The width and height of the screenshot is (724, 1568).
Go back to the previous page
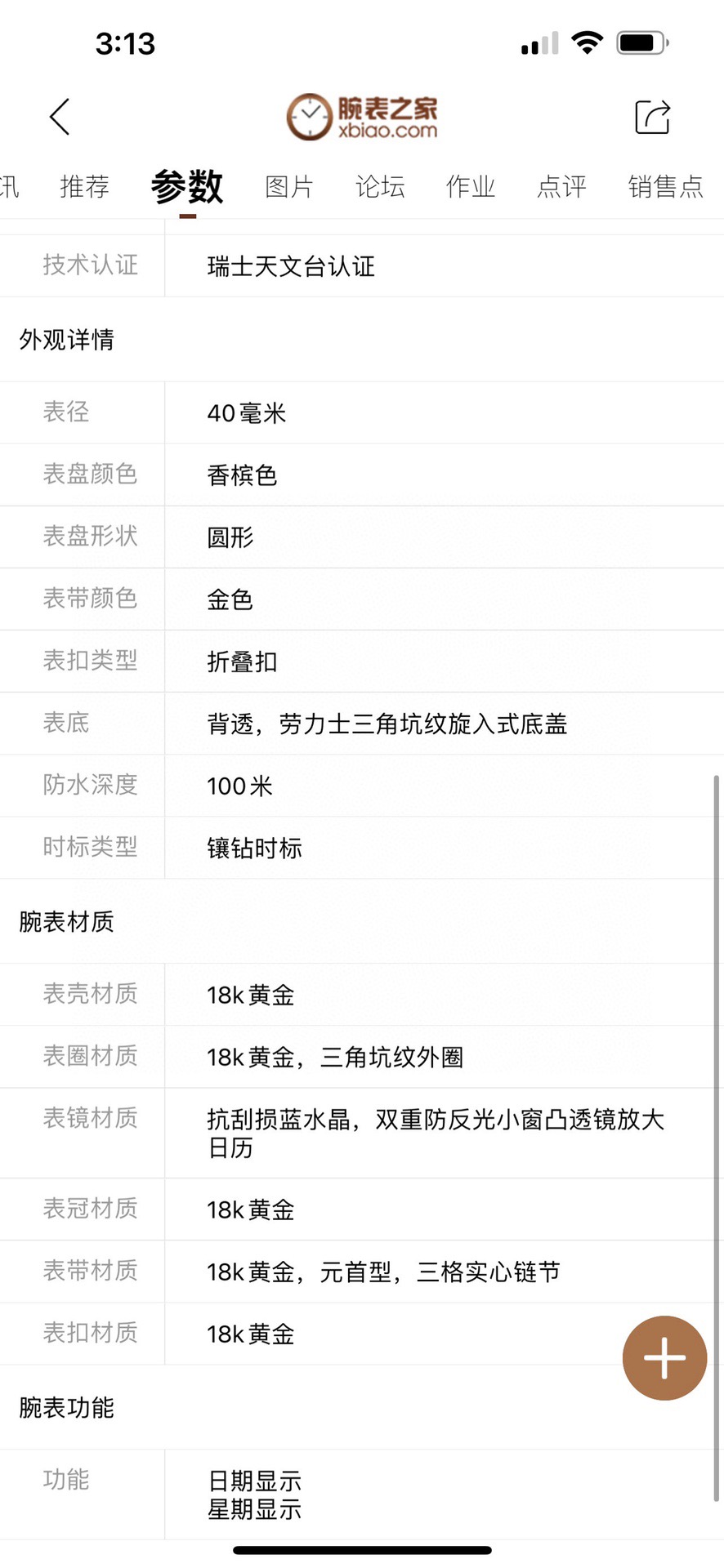[x=60, y=117]
